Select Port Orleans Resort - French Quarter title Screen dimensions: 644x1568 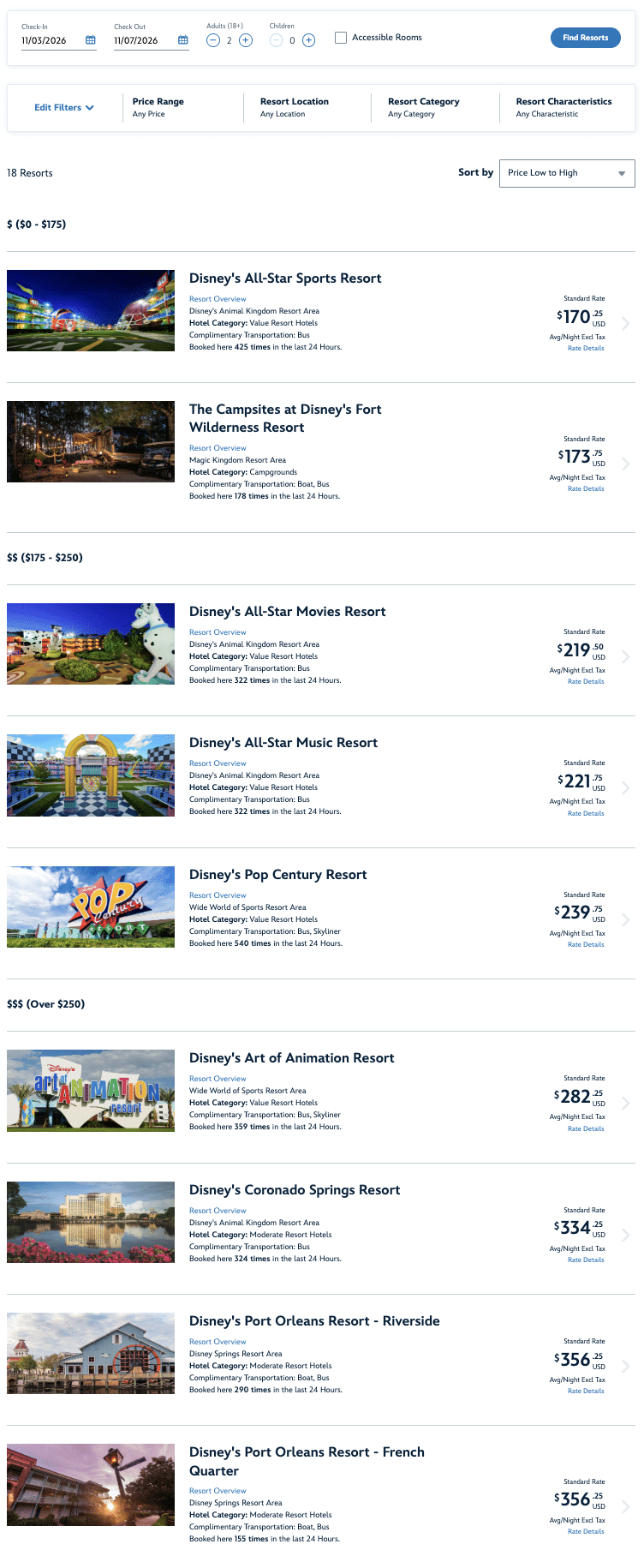(x=307, y=1462)
